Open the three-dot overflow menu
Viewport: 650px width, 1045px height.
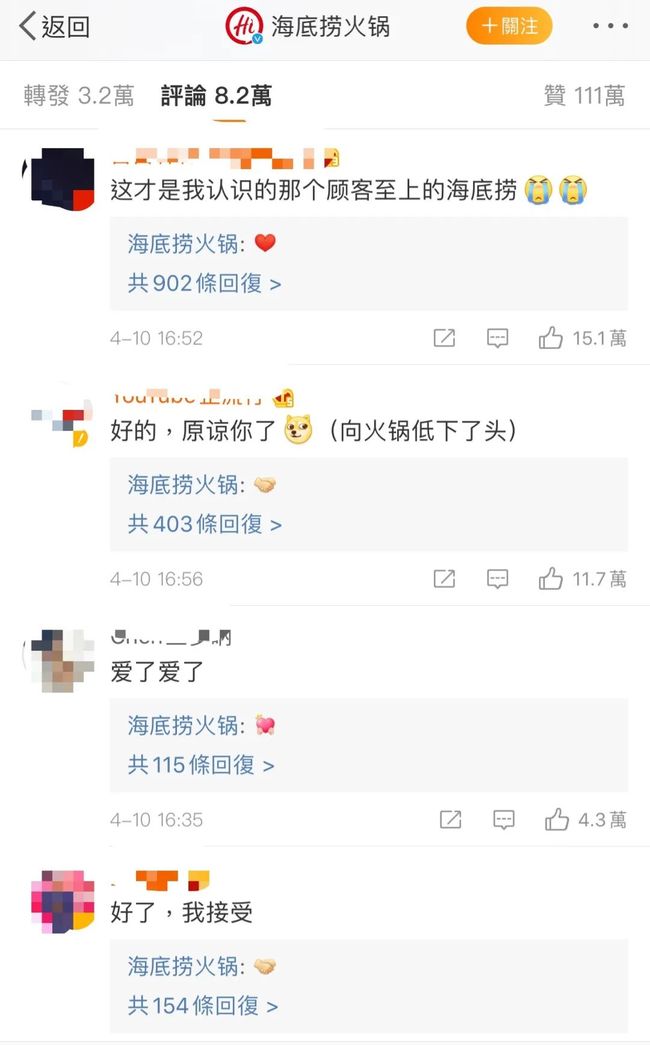[x=610, y=26]
